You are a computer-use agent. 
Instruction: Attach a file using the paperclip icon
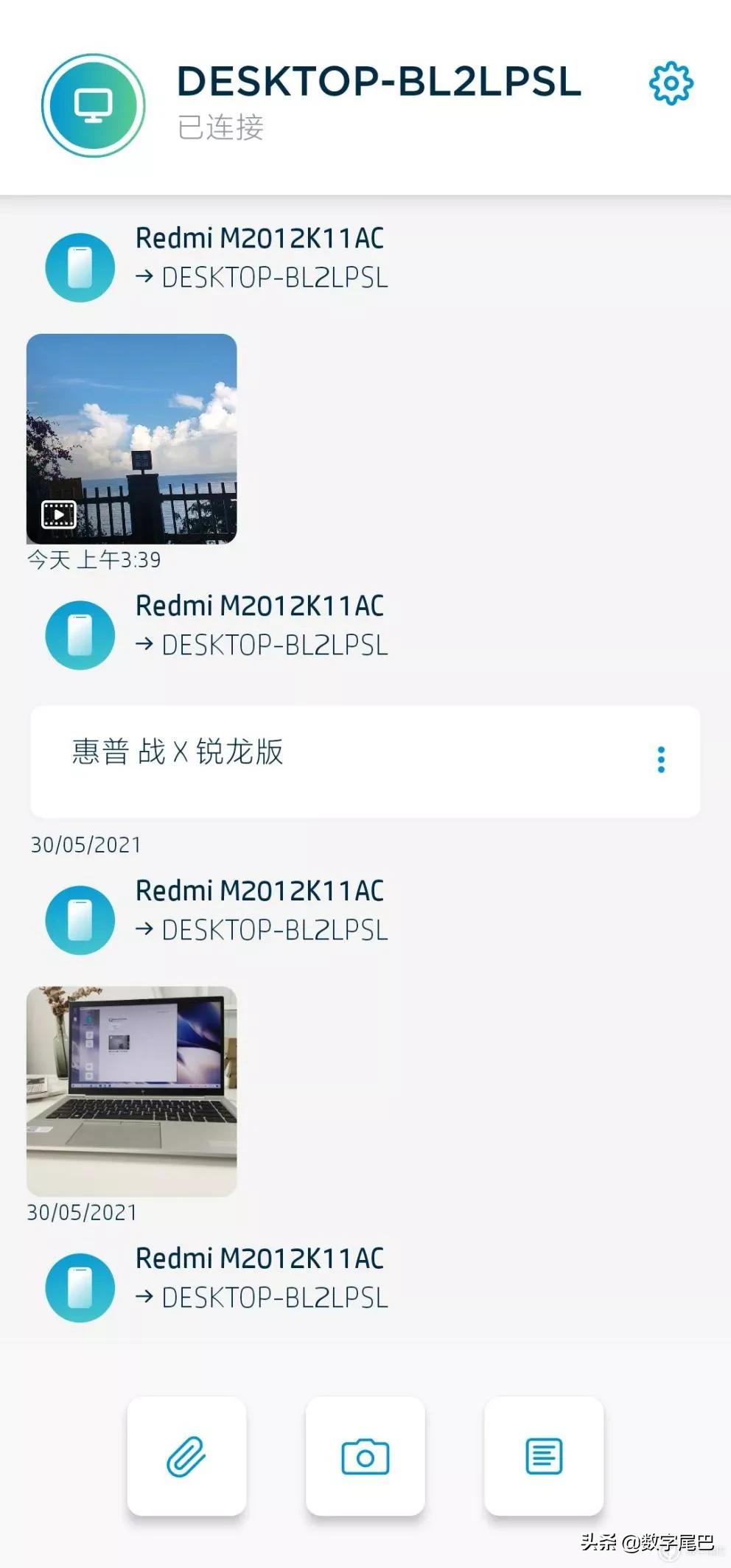click(188, 1455)
